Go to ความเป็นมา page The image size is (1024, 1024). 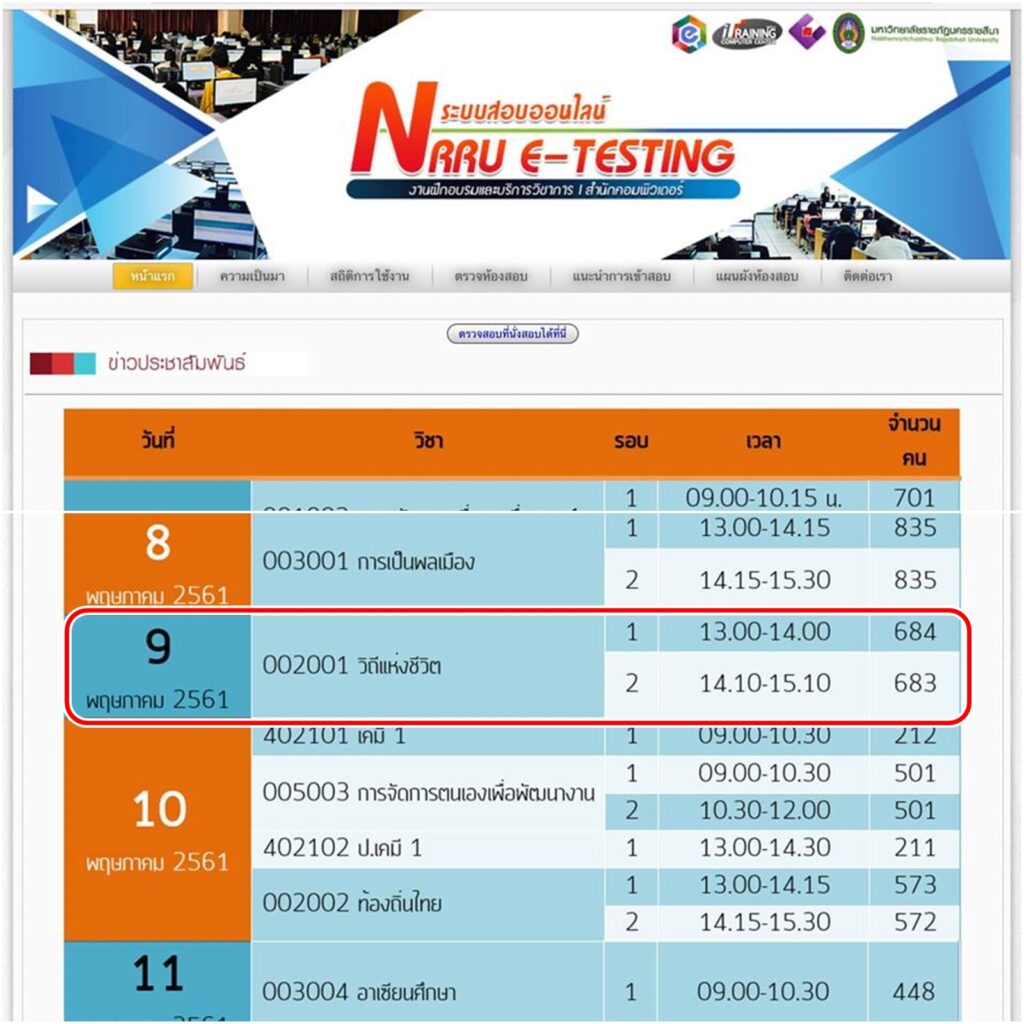[x=251, y=277]
